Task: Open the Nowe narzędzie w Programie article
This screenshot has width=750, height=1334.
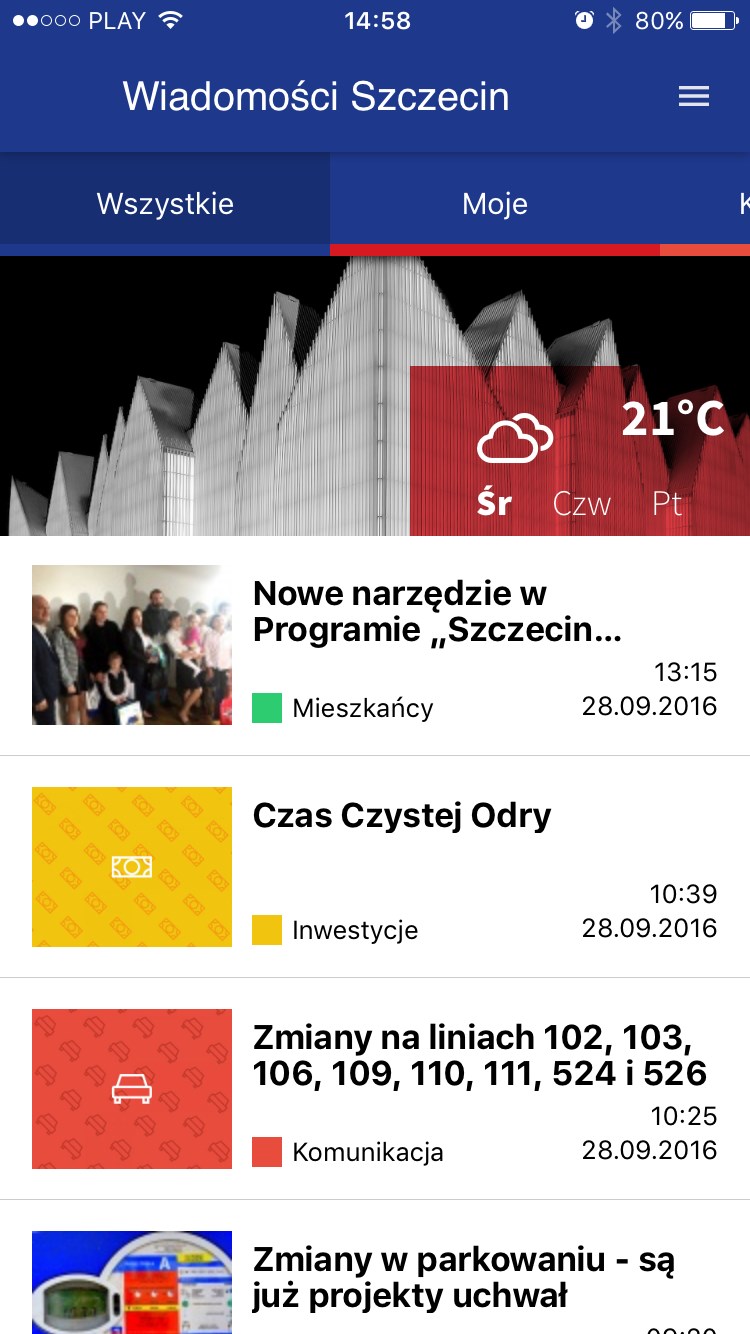Action: (x=437, y=612)
